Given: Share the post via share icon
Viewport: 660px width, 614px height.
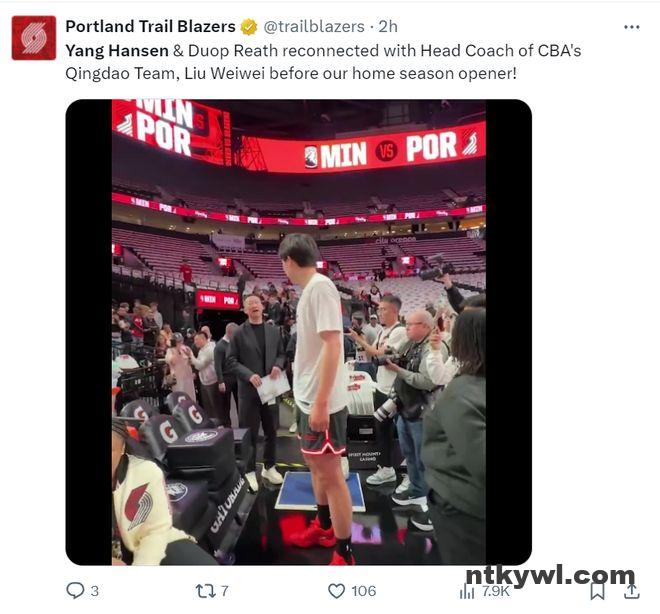Looking at the screenshot, I should pyautogui.click(x=631, y=591).
